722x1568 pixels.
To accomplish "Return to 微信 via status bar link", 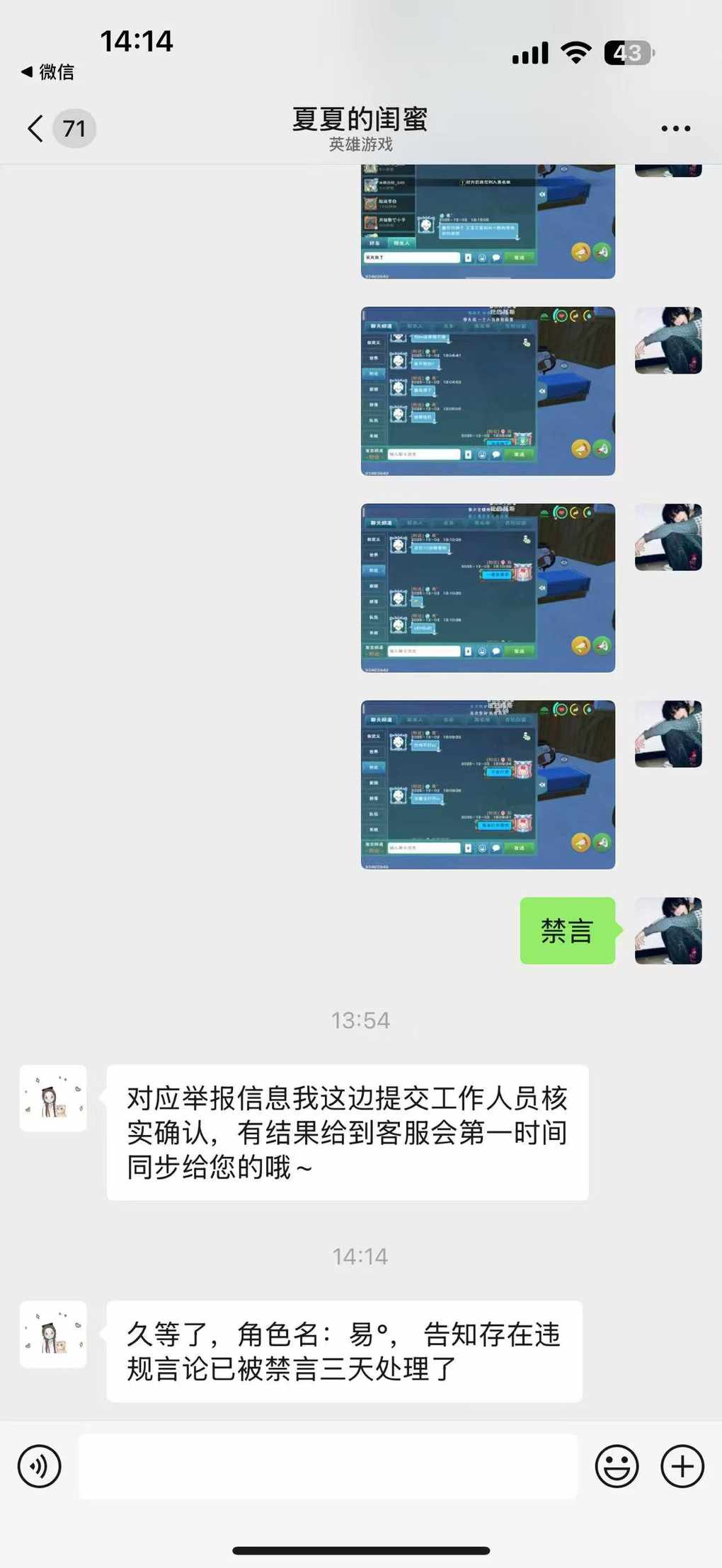I will [48, 71].
